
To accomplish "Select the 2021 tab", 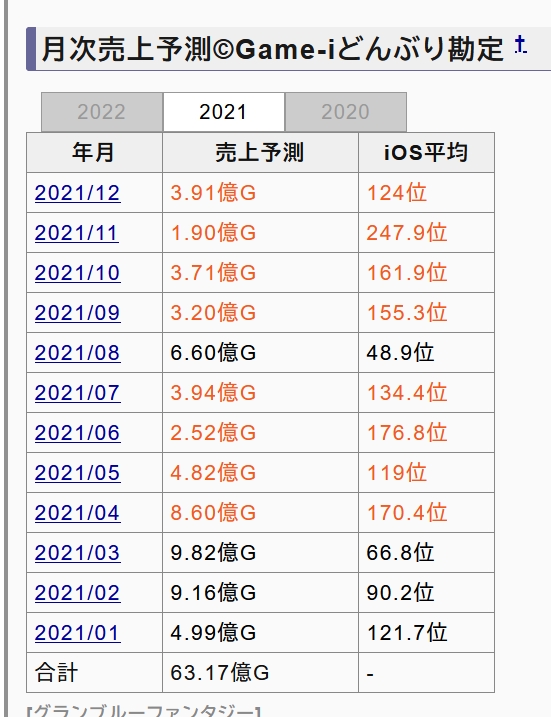I will pyautogui.click(x=224, y=112).
